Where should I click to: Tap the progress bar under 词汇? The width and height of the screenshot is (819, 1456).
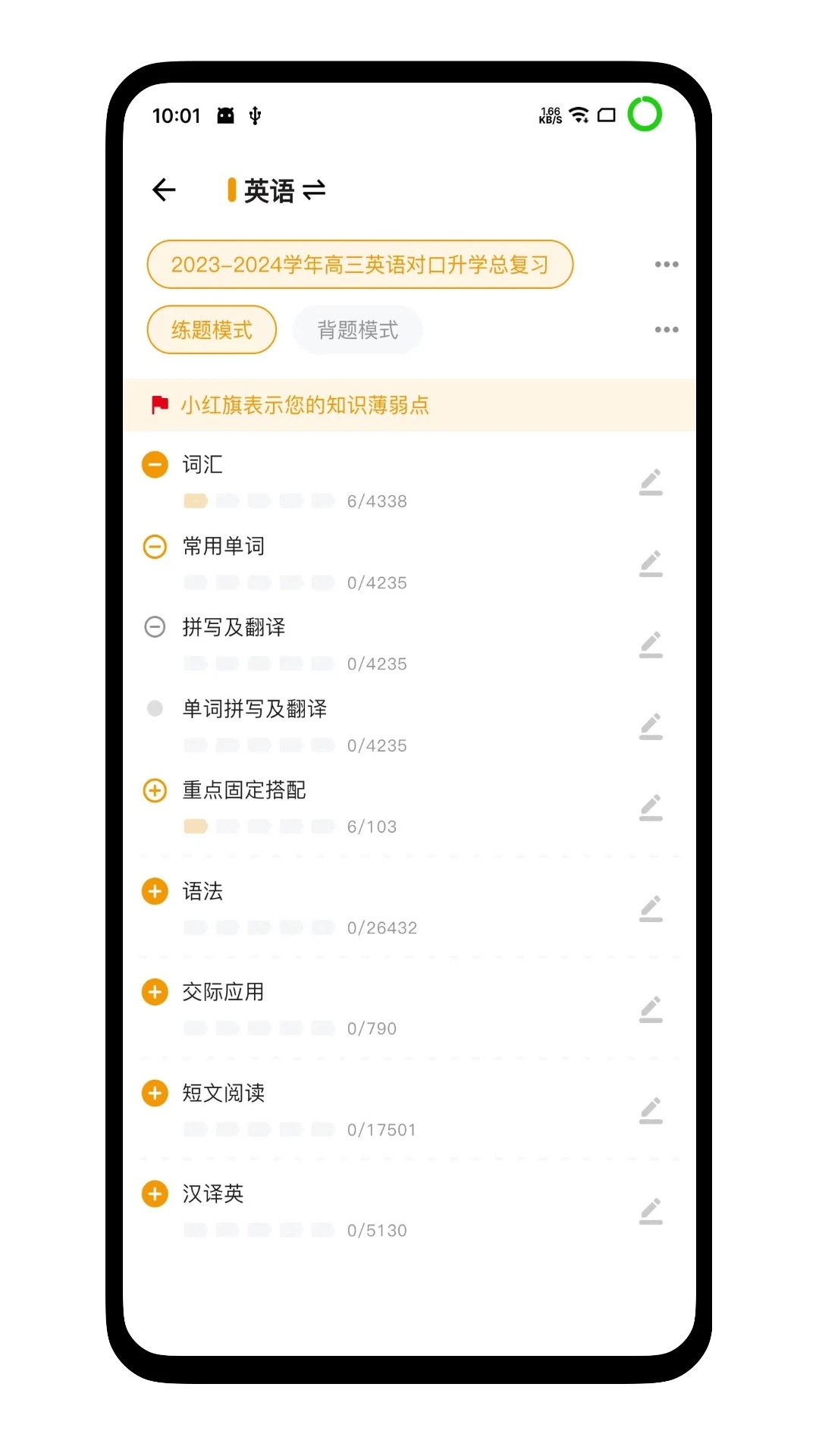pos(258,500)
